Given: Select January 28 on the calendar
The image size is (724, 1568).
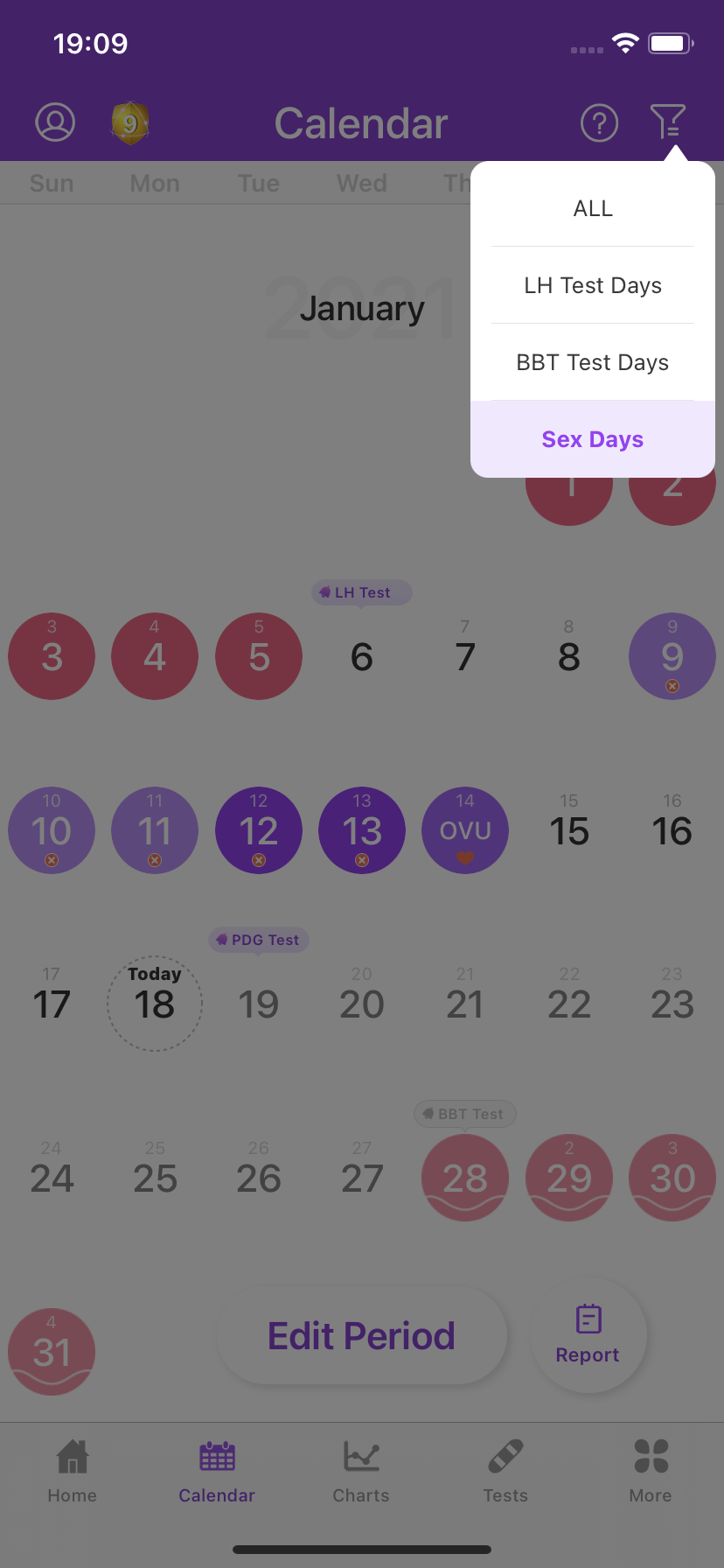Looking at the screenshot, I should [x=465, y=1178].
